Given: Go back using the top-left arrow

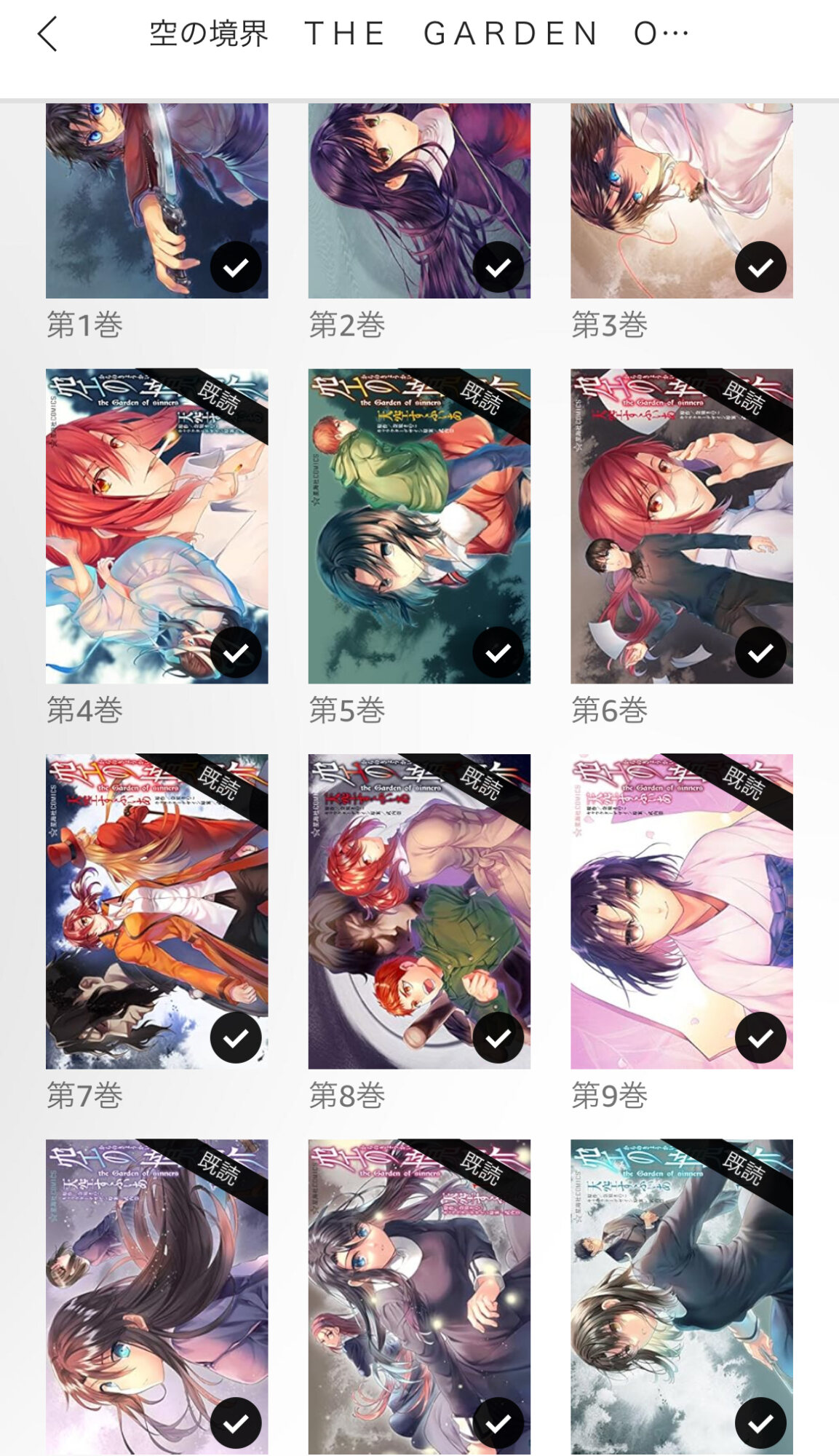Looking at the screenshot, I should point(48,34).
